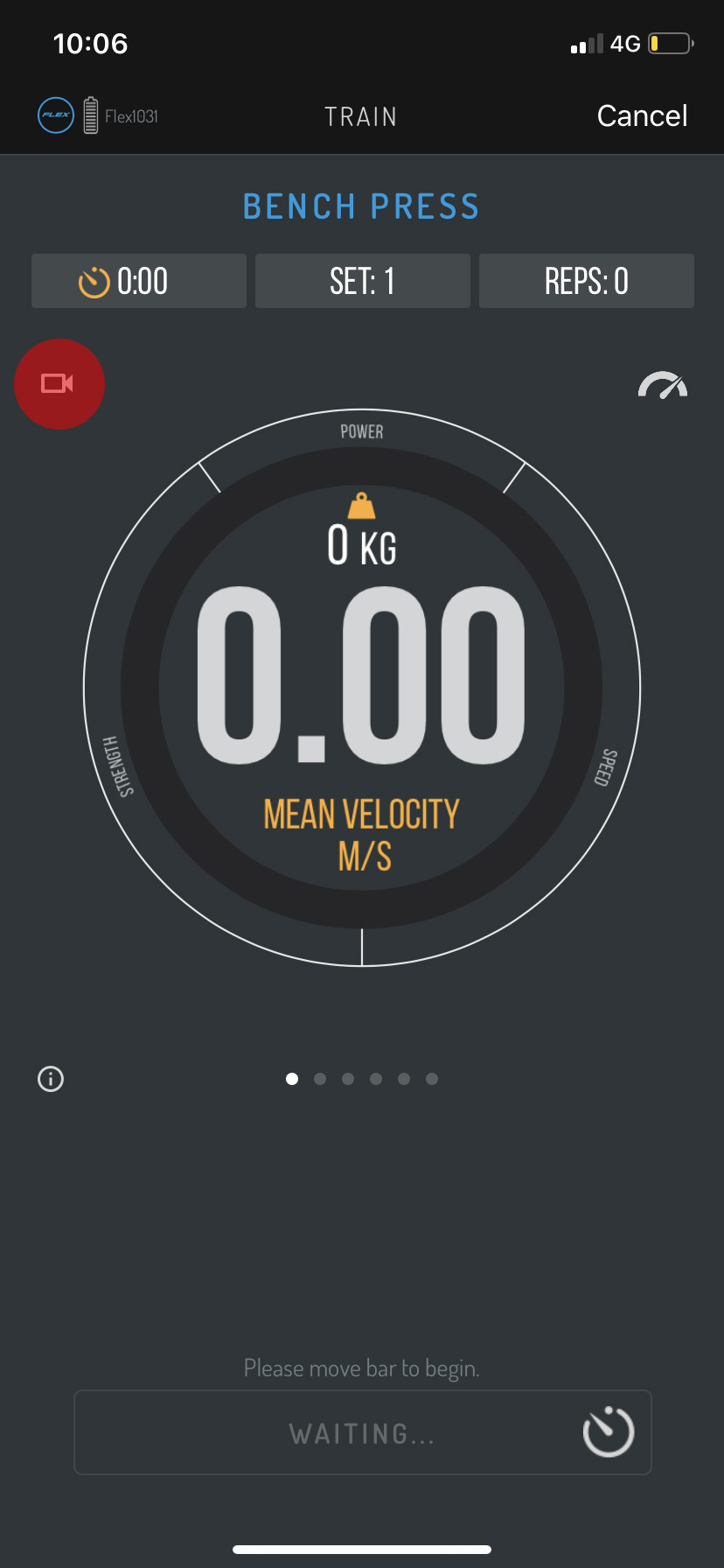Cancel the current training session
This screenshot has height=1568, width=724.
point(642,115)
